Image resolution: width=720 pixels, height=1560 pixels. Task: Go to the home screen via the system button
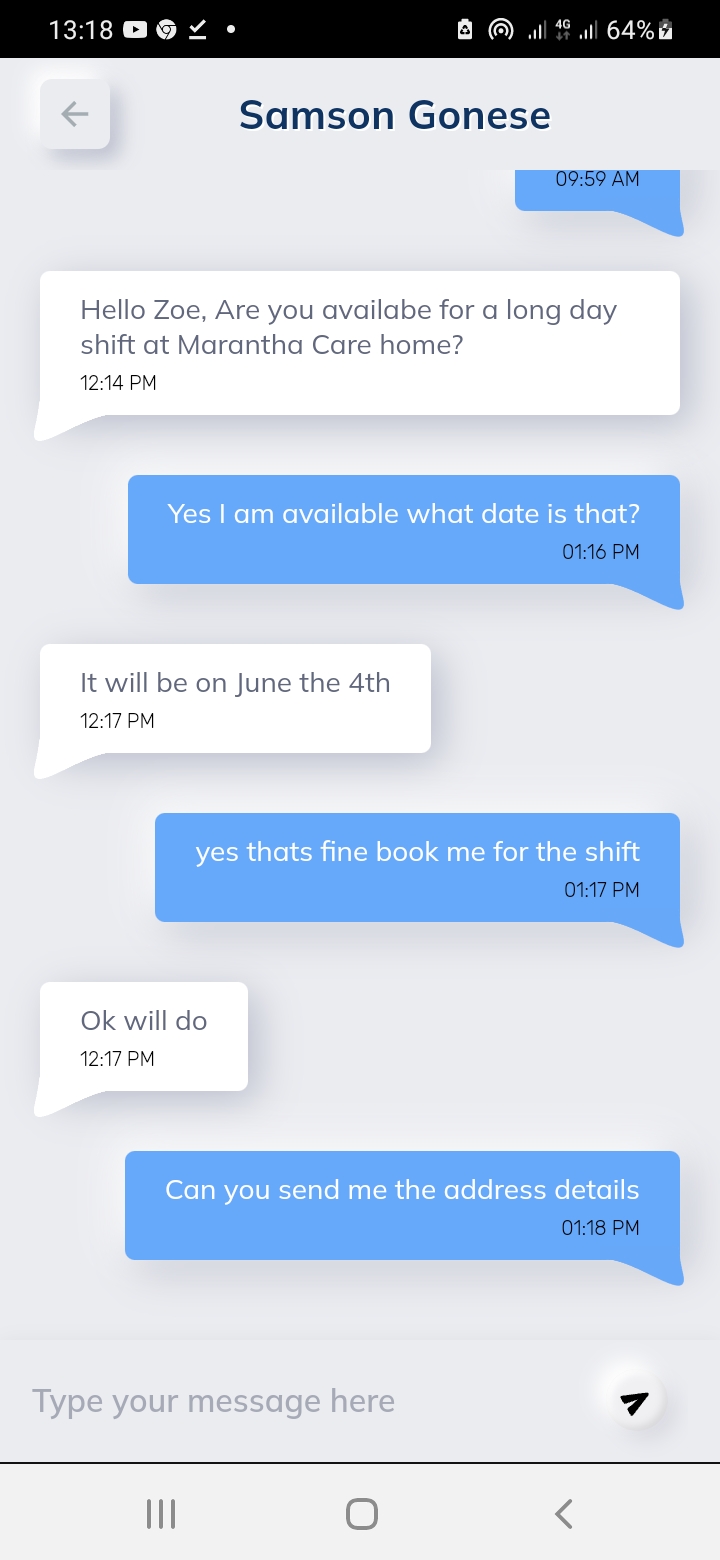tap(362, 1513)
